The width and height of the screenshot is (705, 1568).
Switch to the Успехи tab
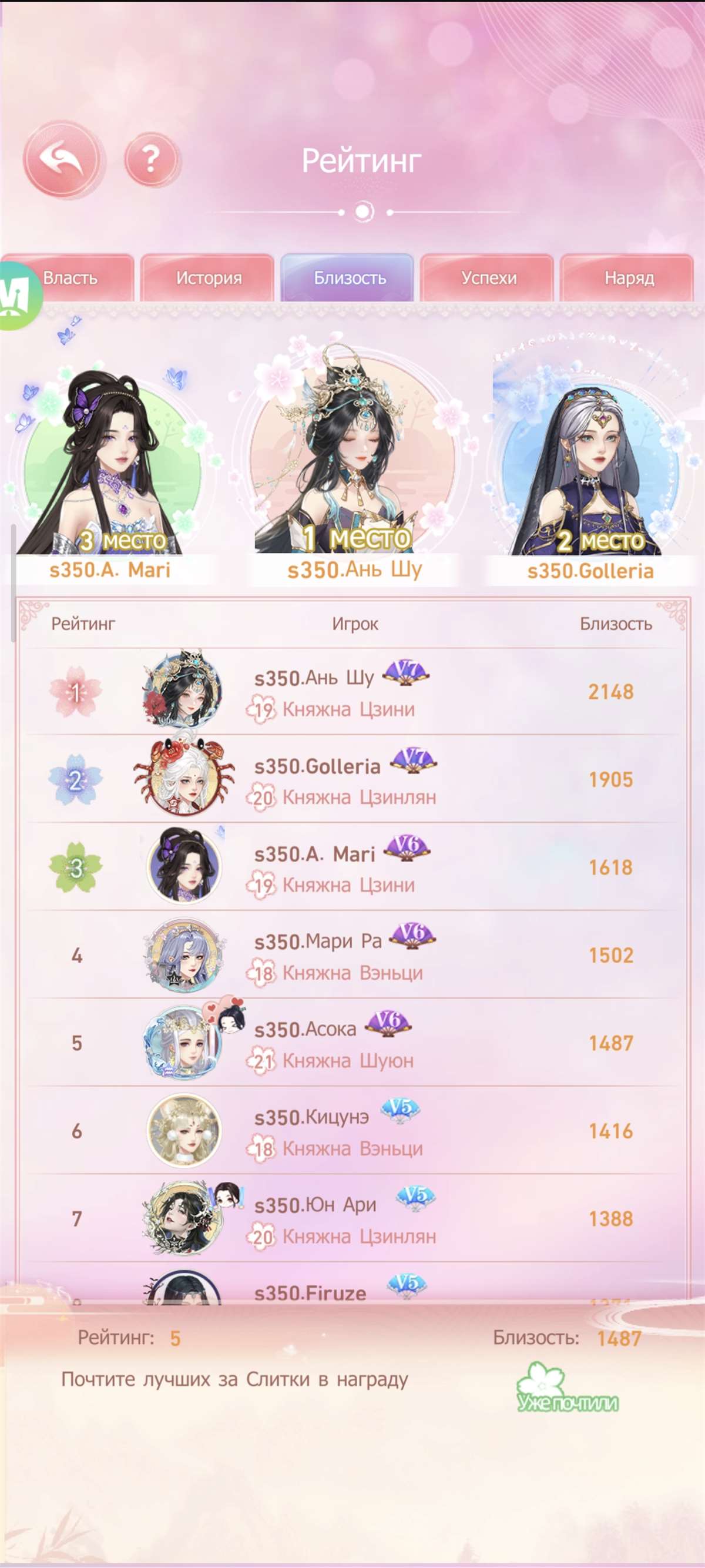(488, 278)
